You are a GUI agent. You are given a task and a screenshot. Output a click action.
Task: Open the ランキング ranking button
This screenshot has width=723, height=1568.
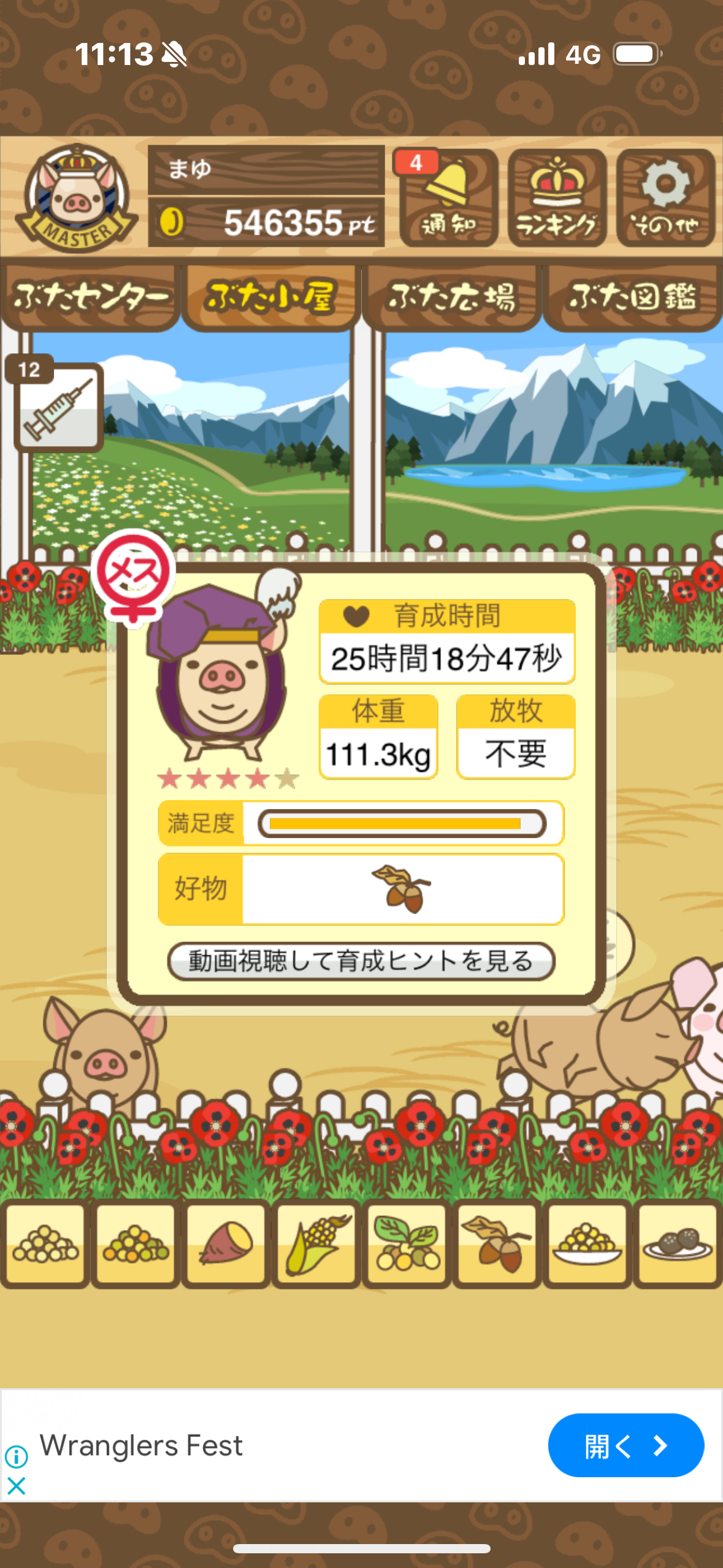click(557, 198)
